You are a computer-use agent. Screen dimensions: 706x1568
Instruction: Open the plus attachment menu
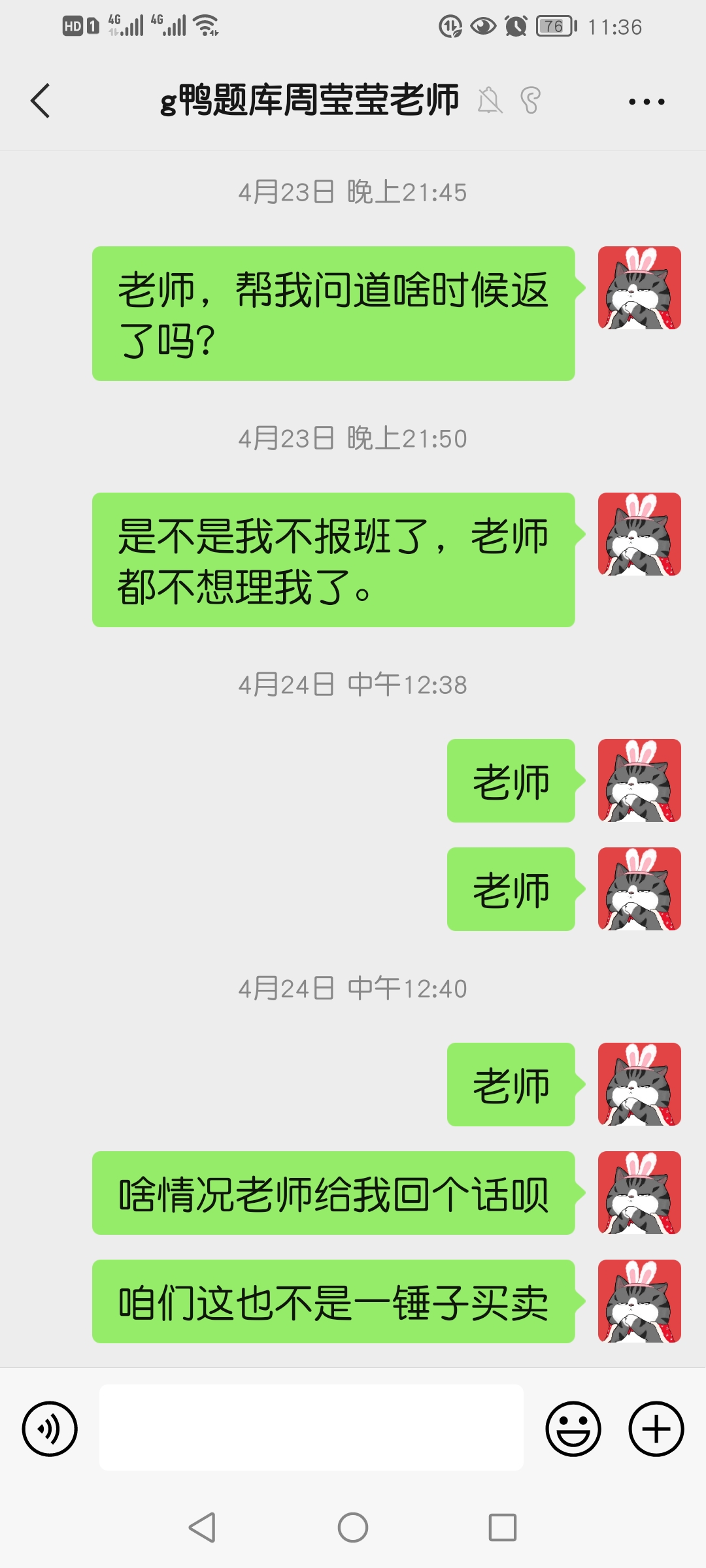(656, 1428)
